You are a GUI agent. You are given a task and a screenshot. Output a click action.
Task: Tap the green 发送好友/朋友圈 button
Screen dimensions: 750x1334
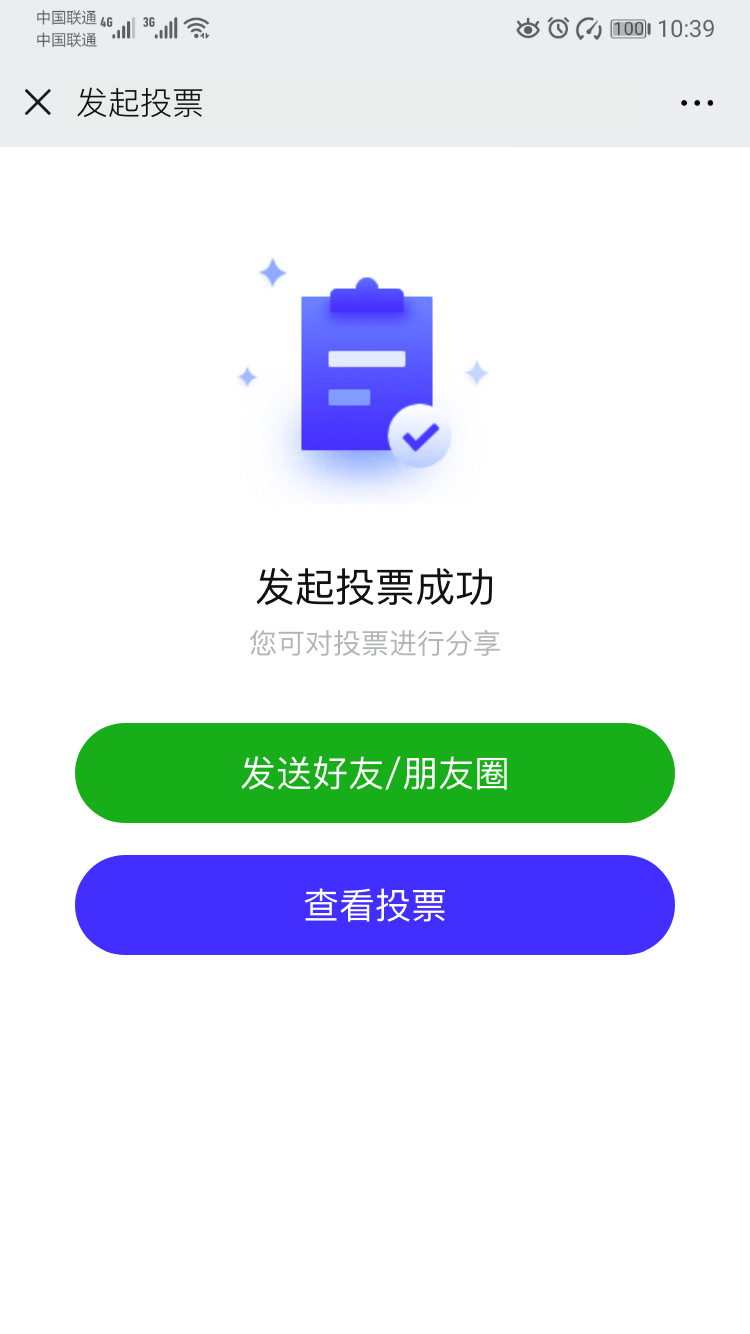(x=375, y=773)
